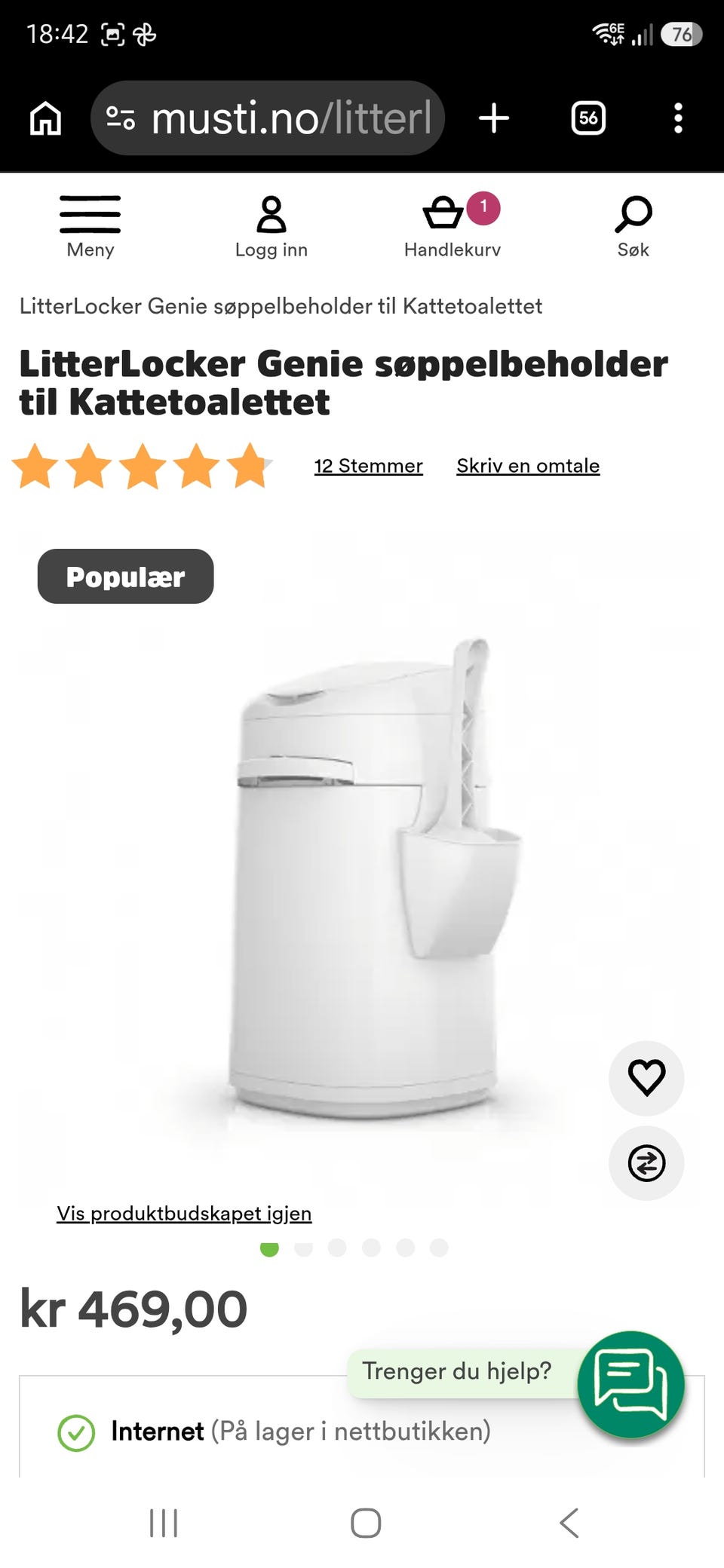Jump to the second image dot
The image size is (724, 1568).
pos(303,1248)
